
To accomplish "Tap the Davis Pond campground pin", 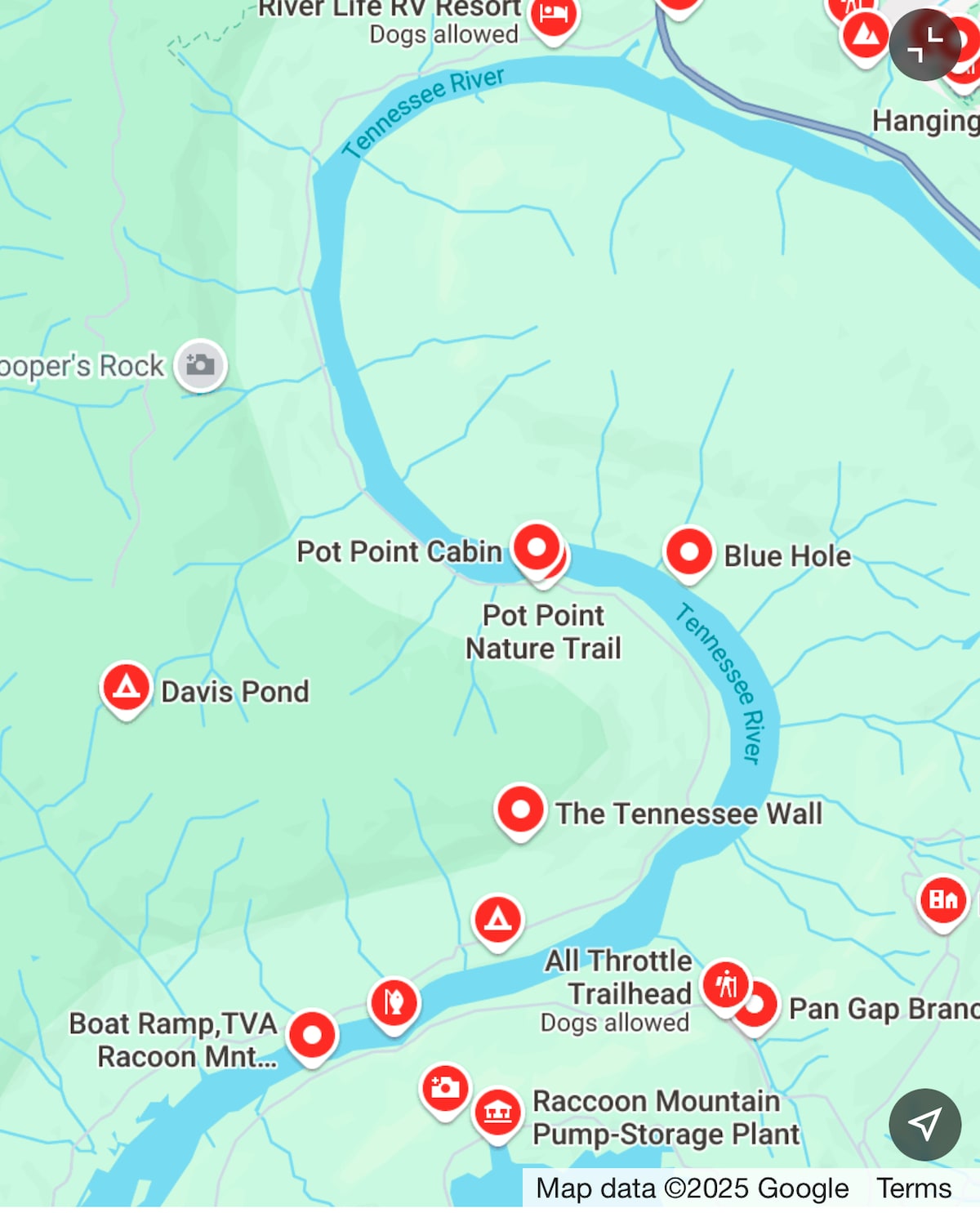I will pos(126,687).
